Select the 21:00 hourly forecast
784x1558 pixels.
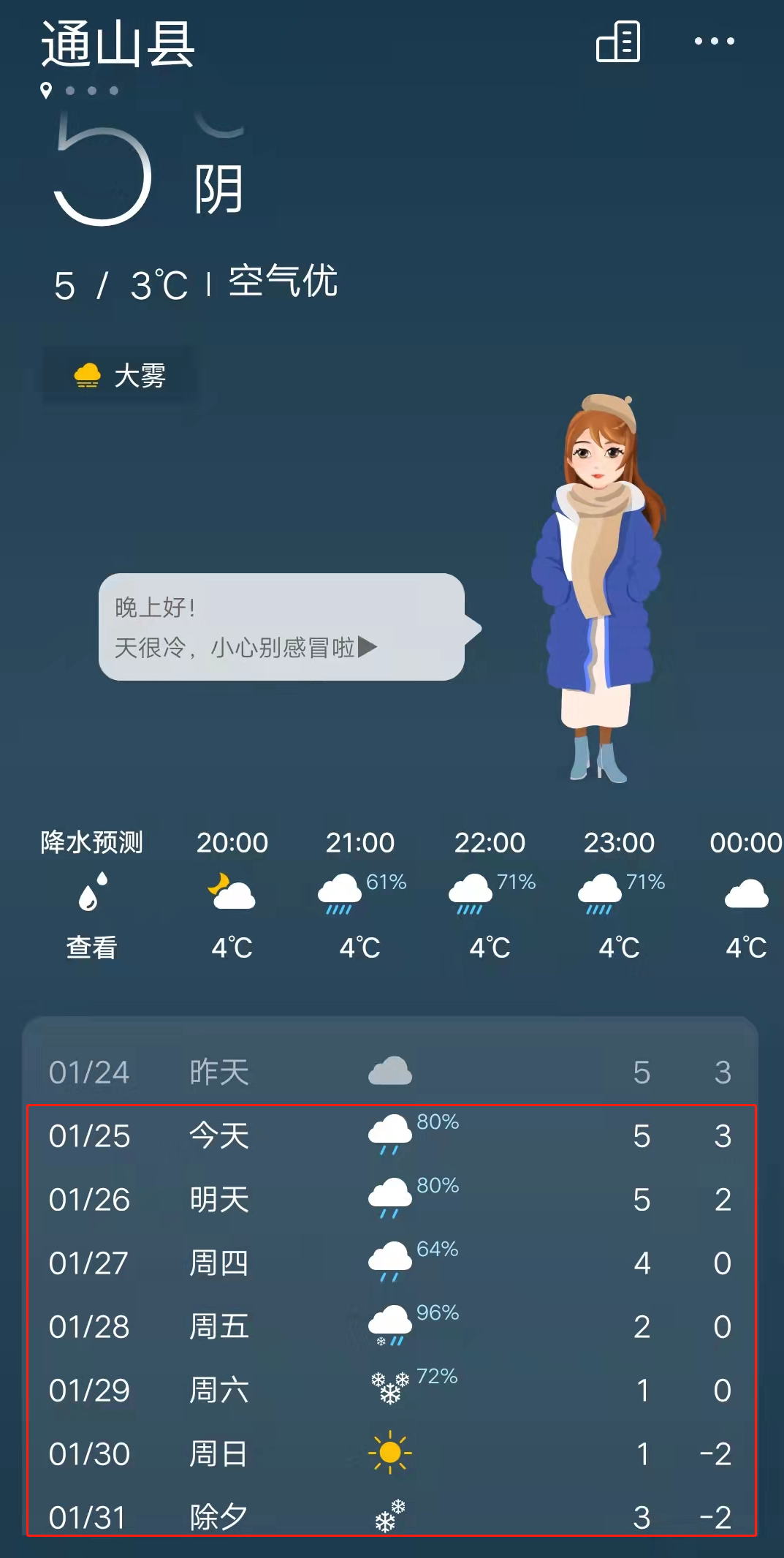click(360, 893)
